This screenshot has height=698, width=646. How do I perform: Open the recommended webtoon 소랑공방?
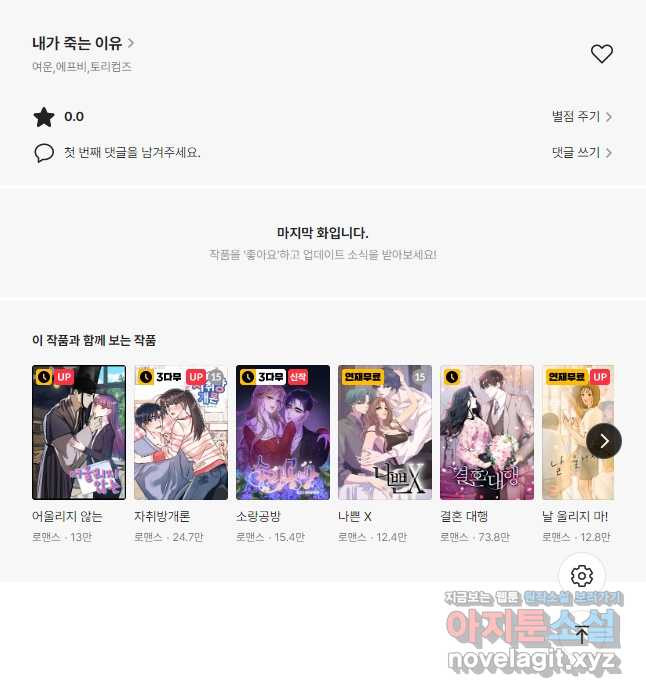283,432
